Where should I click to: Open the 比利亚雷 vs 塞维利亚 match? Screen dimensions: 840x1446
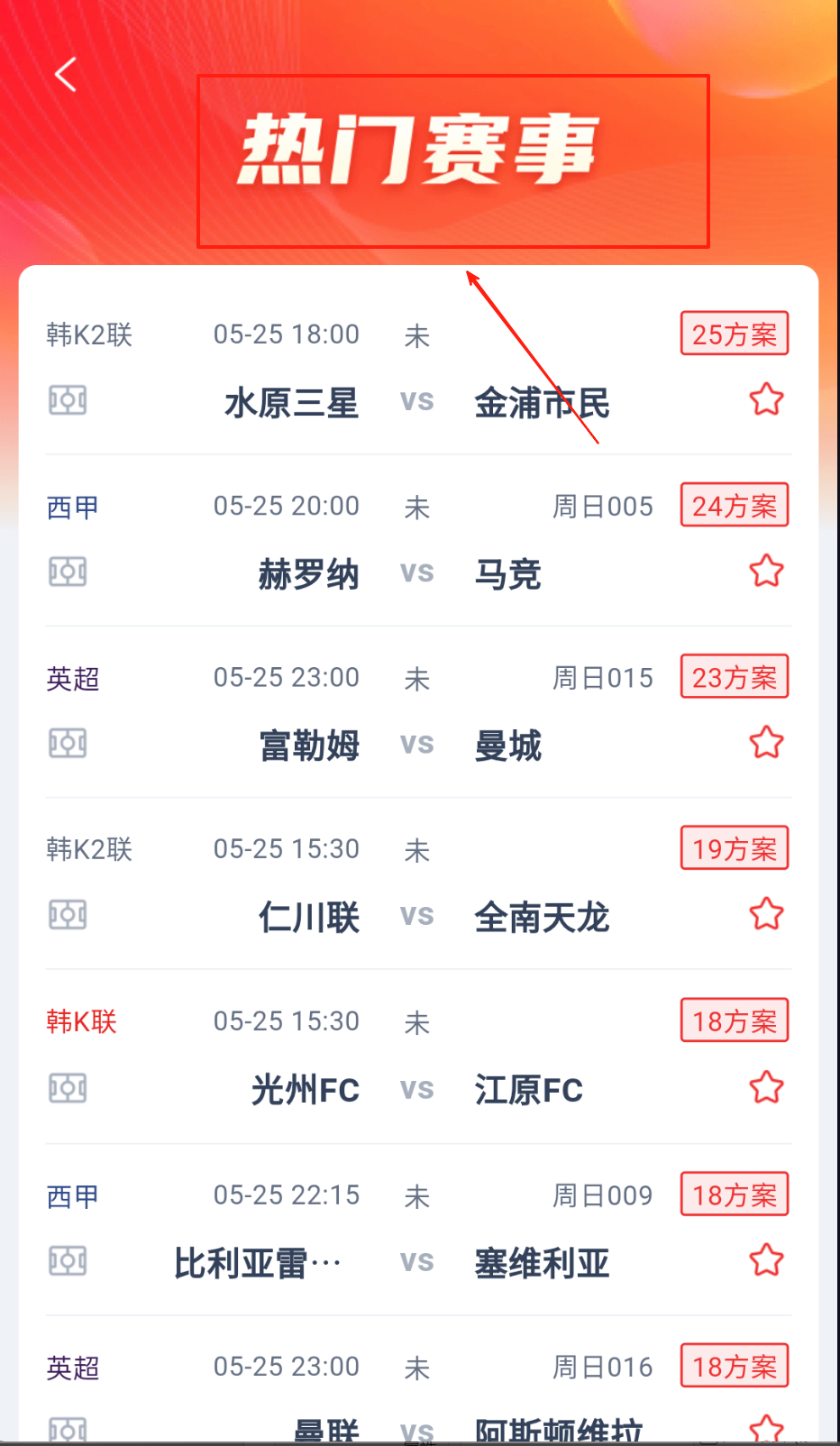(x=416, y=1262)
